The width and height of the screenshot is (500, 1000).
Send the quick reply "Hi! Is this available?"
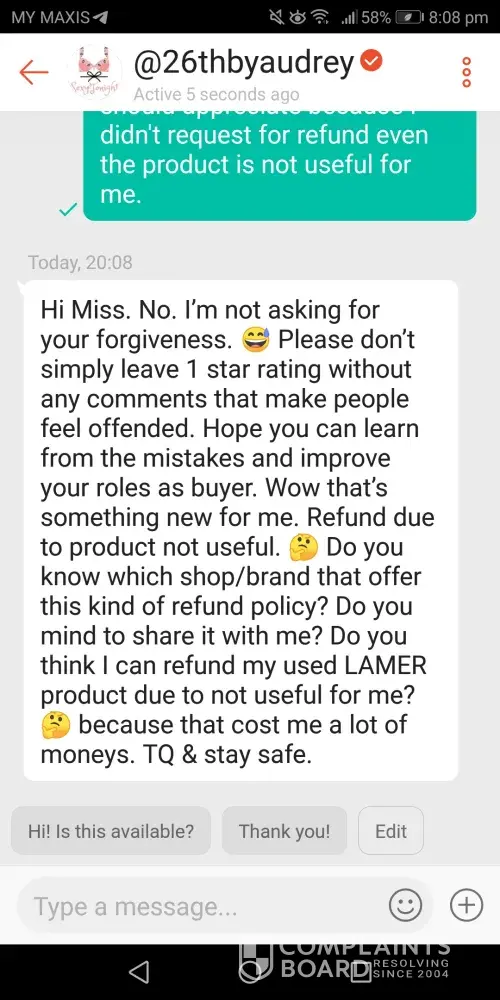point(110,831)
